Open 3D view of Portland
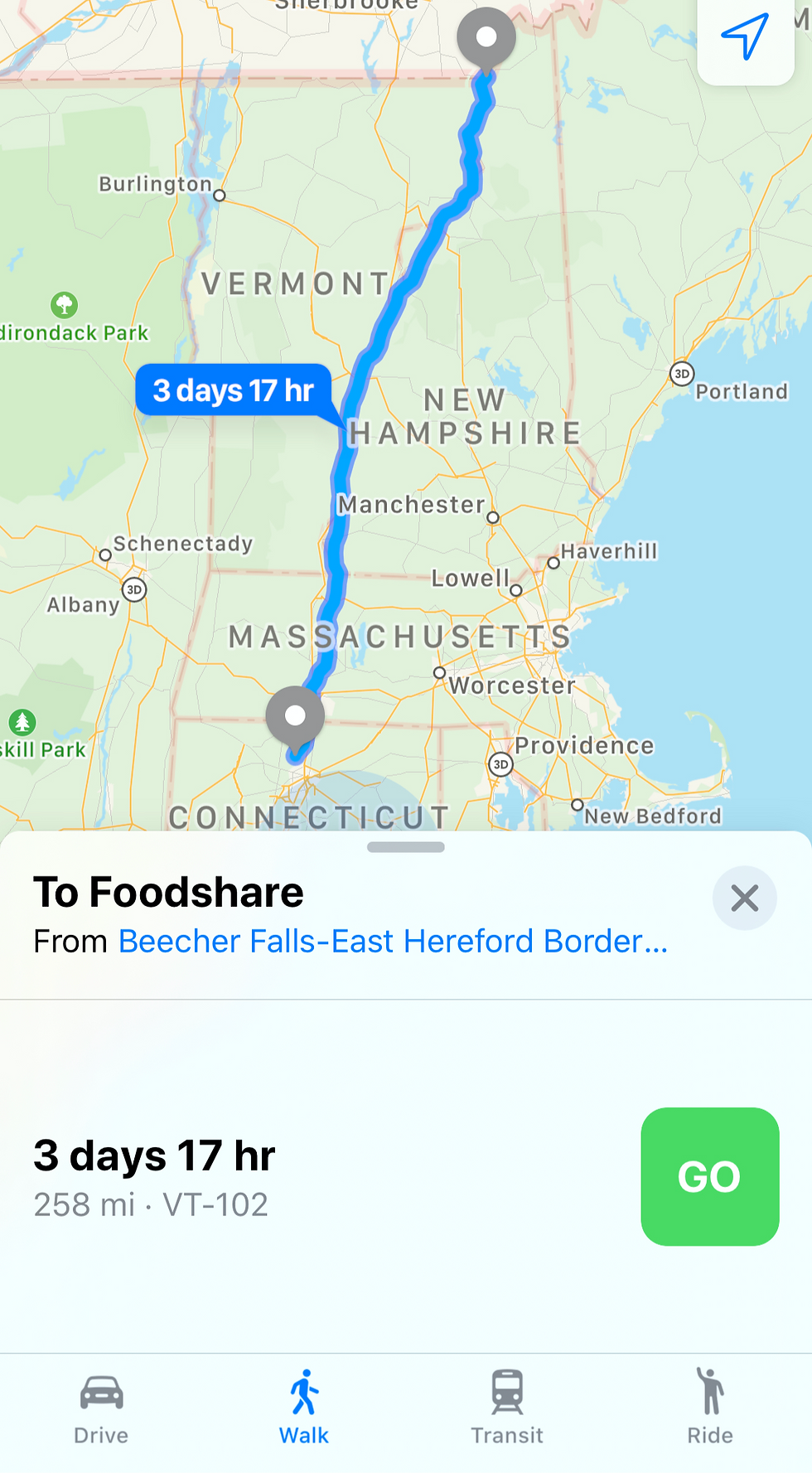The image size is (812, 1473). pyautogui.click(x=681, y=374)
